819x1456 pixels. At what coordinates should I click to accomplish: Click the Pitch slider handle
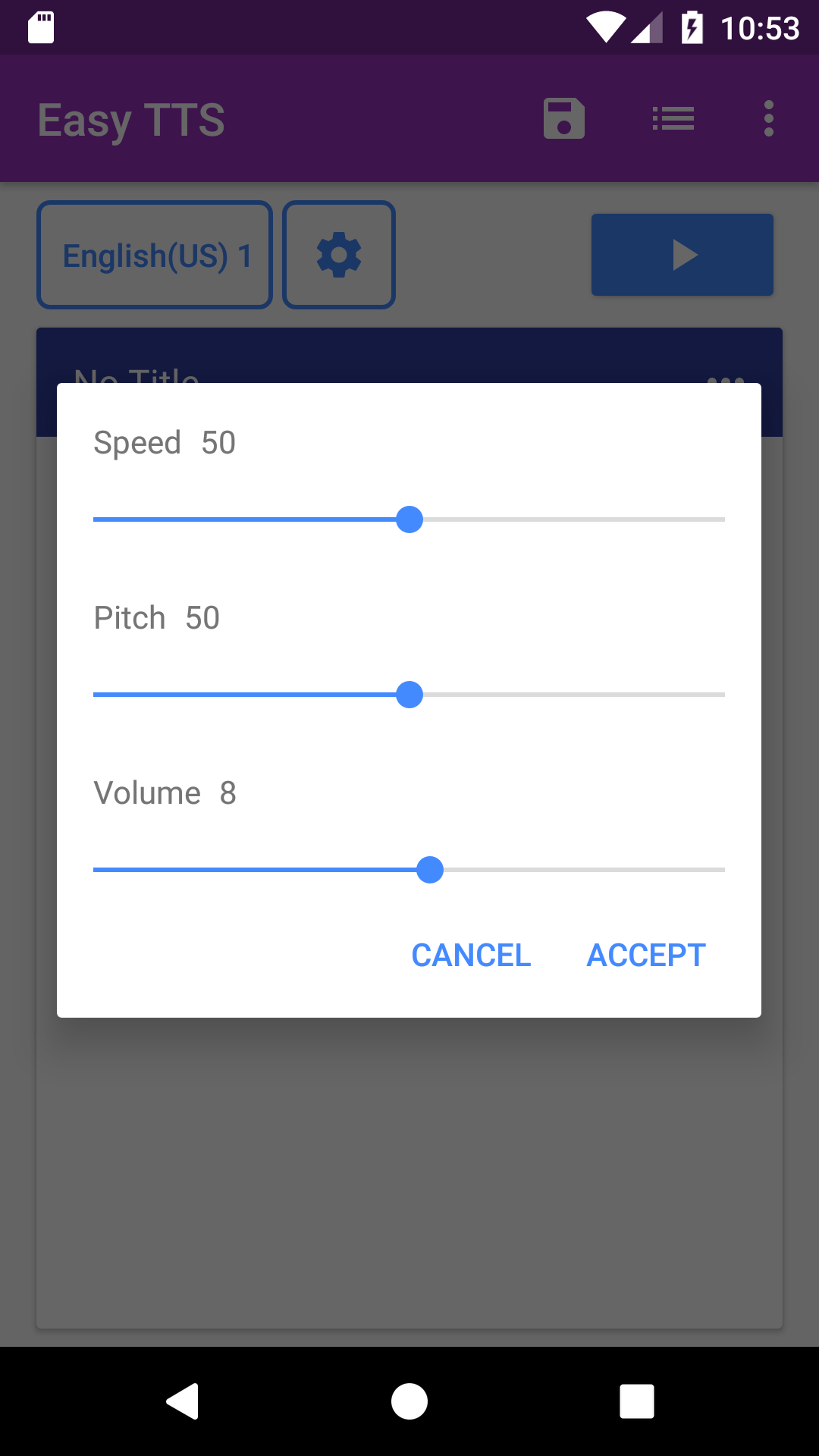(409, 694)
